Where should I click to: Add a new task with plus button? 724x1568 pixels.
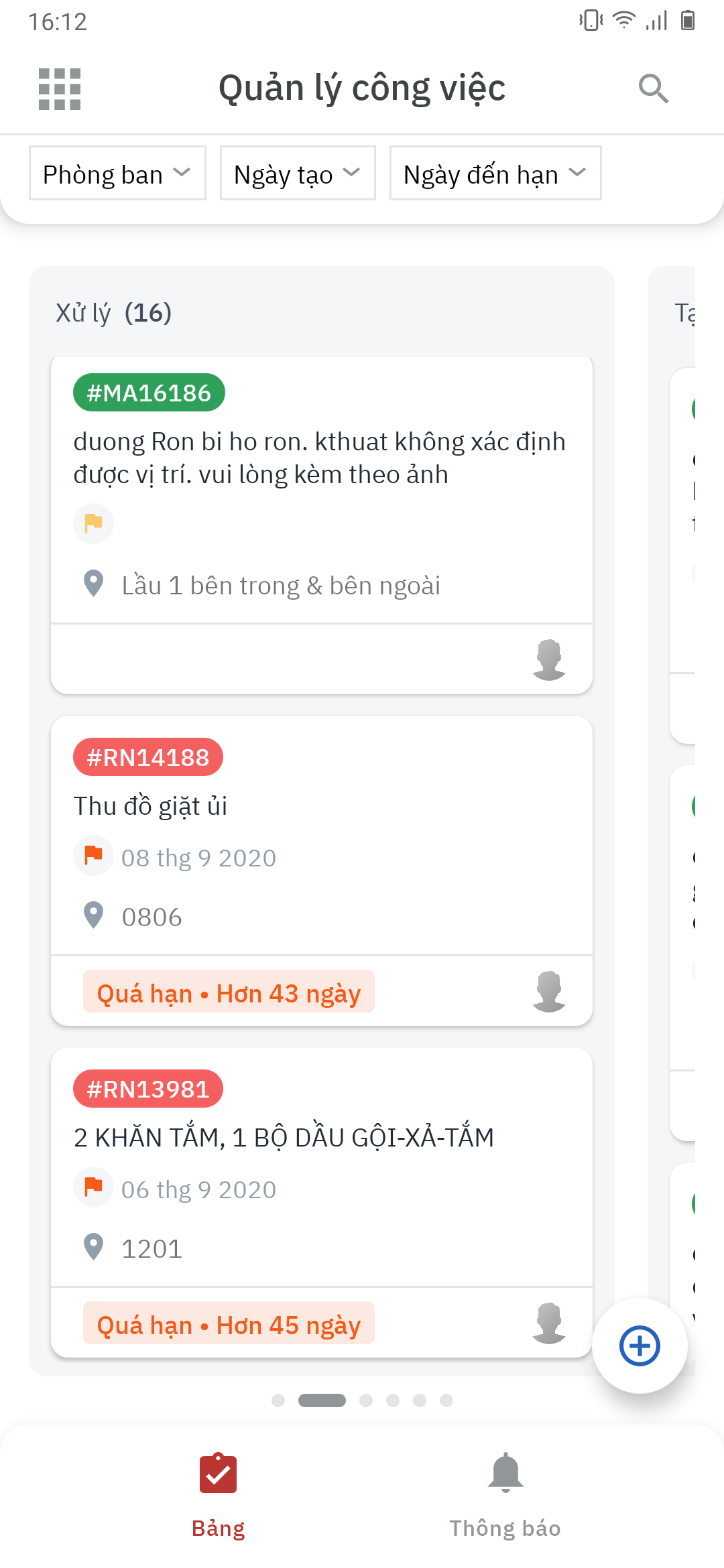pyautogui.click(x=640, y=1346)
